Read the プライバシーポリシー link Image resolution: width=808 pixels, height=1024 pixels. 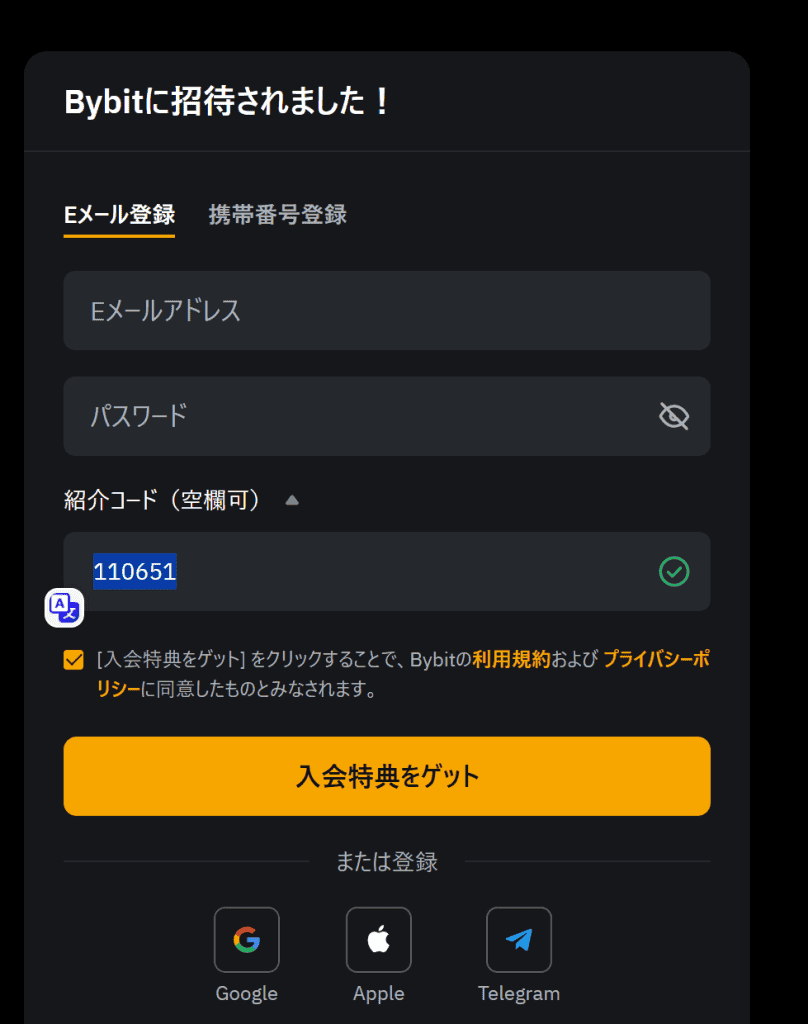click(655, 659)
